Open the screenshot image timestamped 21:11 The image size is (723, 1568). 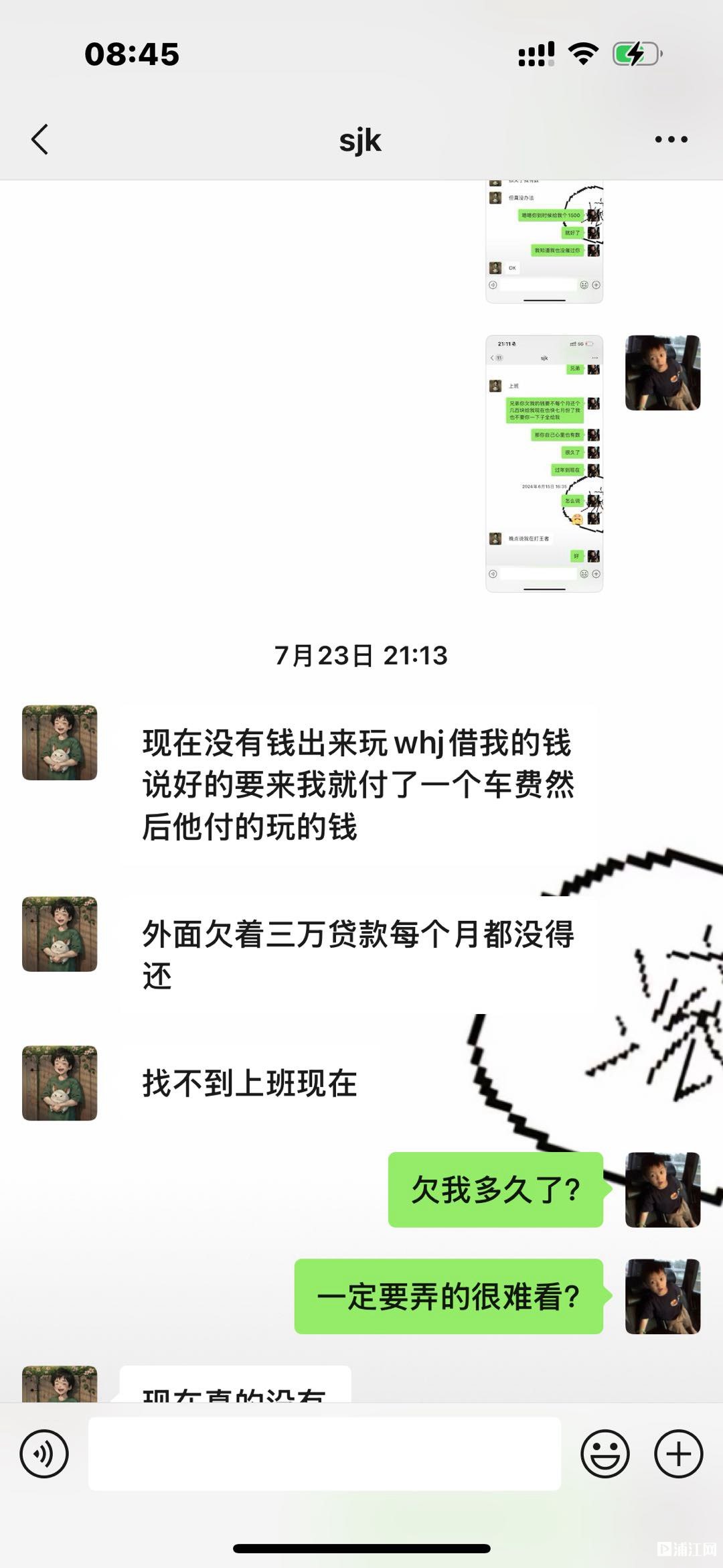(x=544, y=464)
